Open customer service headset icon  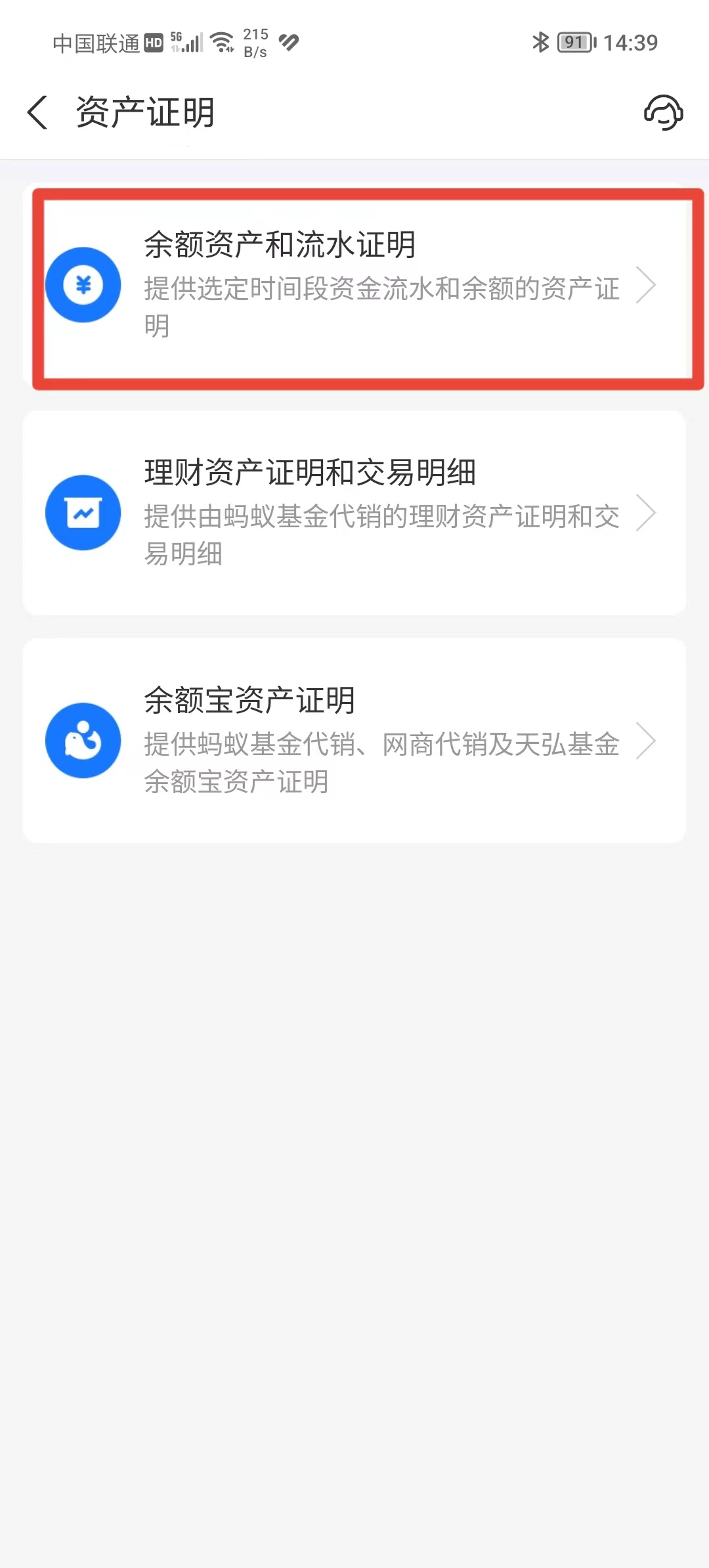(x=663, y=112)
